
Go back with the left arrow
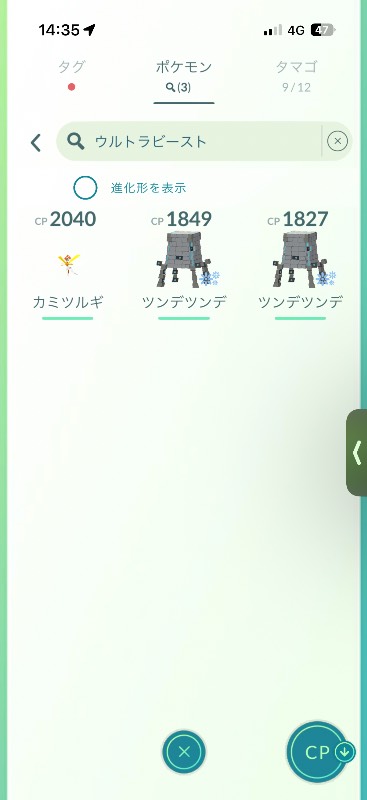(x=36, y=143)
